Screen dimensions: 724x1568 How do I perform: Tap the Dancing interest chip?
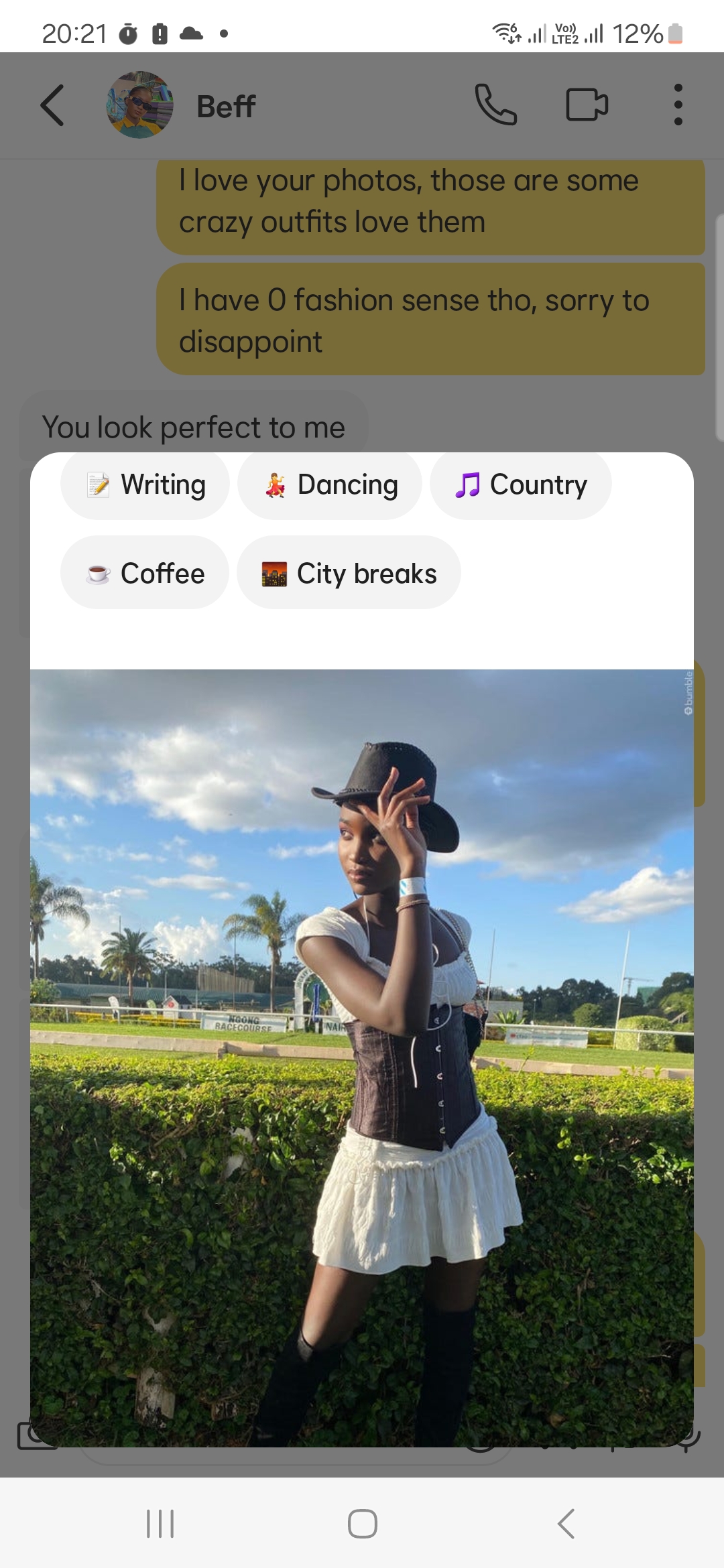(x=330, y=484)
